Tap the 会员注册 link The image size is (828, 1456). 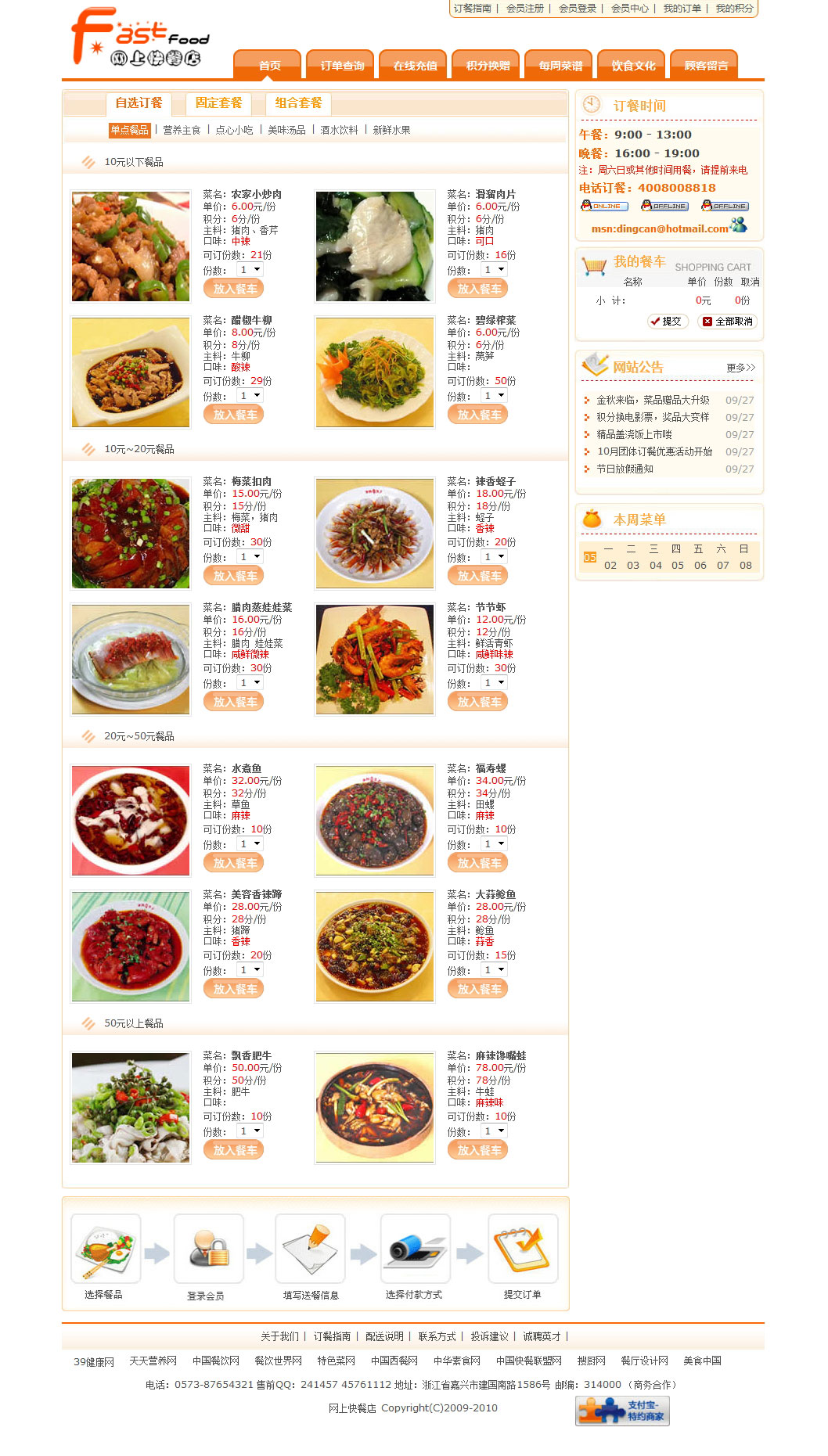pyautogui.click(x=524, y=9)
